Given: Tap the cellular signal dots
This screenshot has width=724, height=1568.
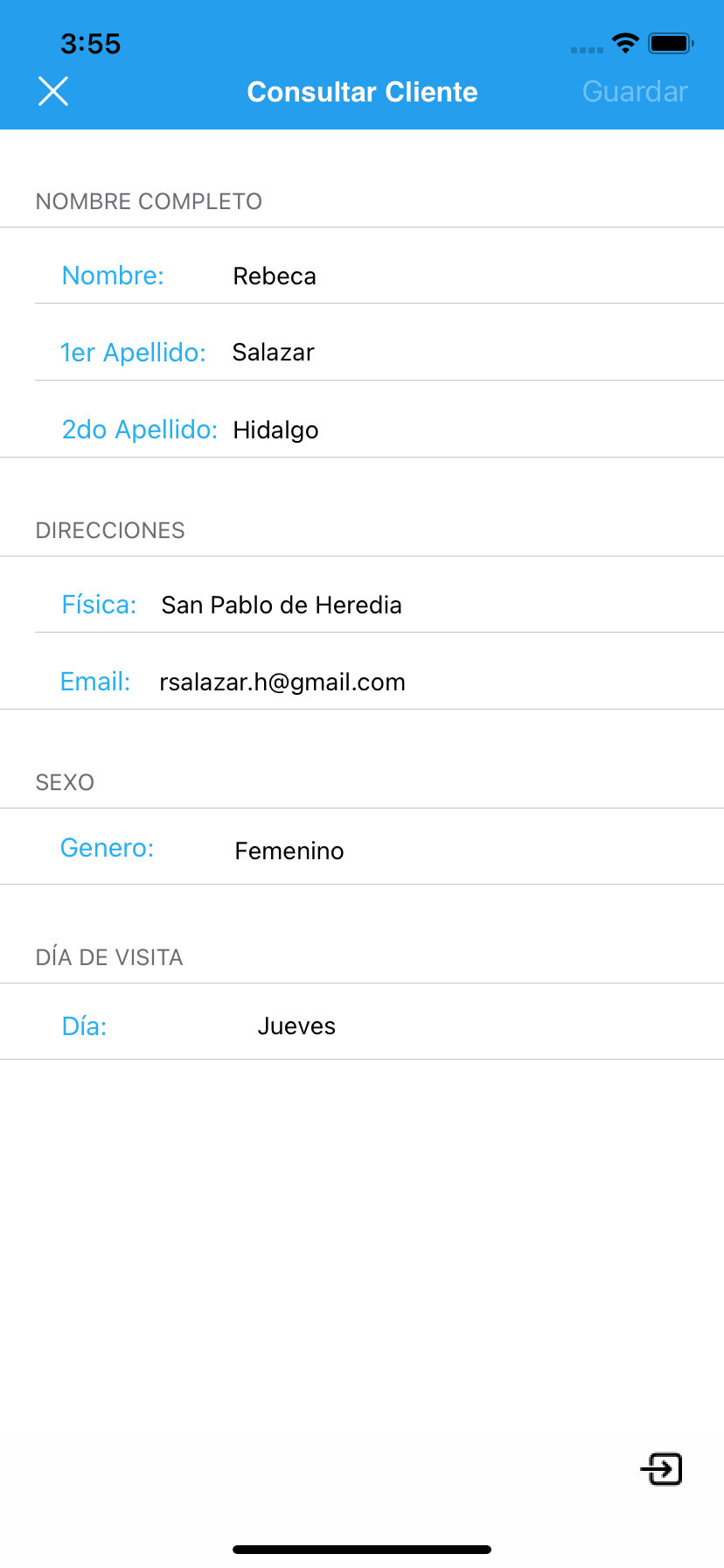Looking at the screenshot, I should pyautogui.click(x=585, y=49).
